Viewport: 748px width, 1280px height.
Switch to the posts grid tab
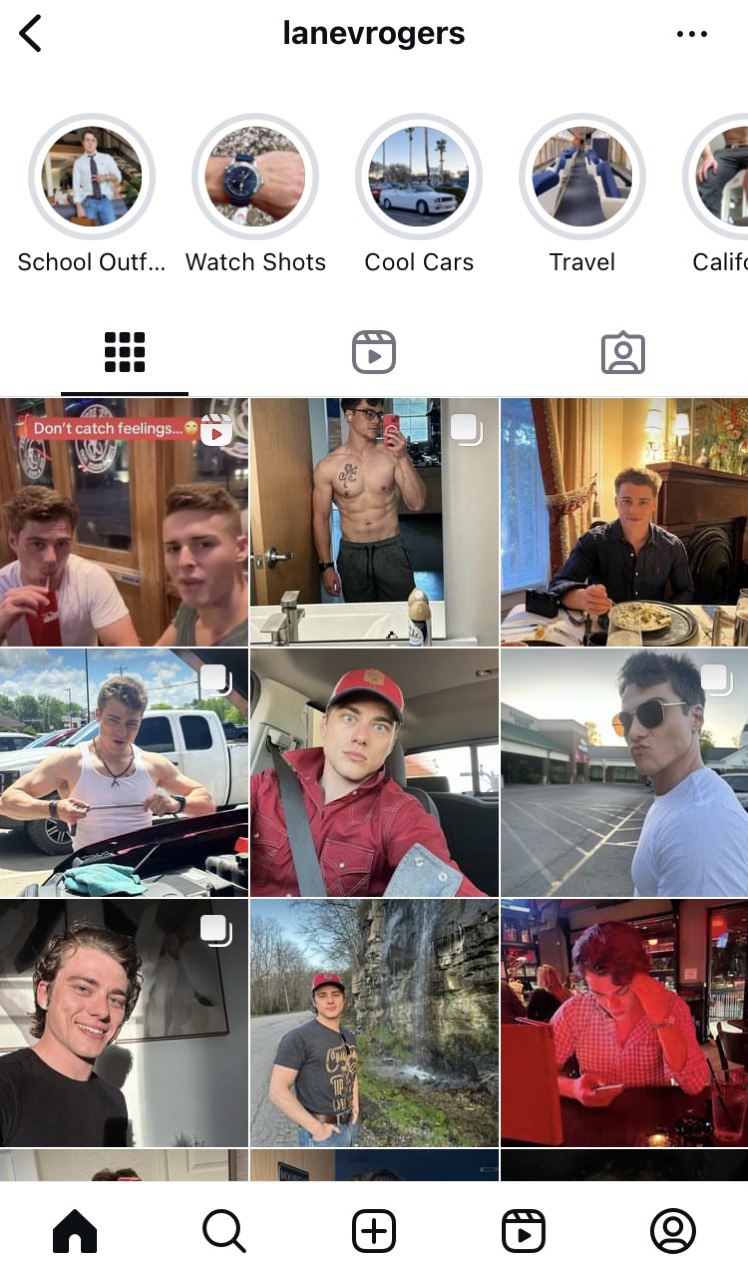(x=125, y=353)
